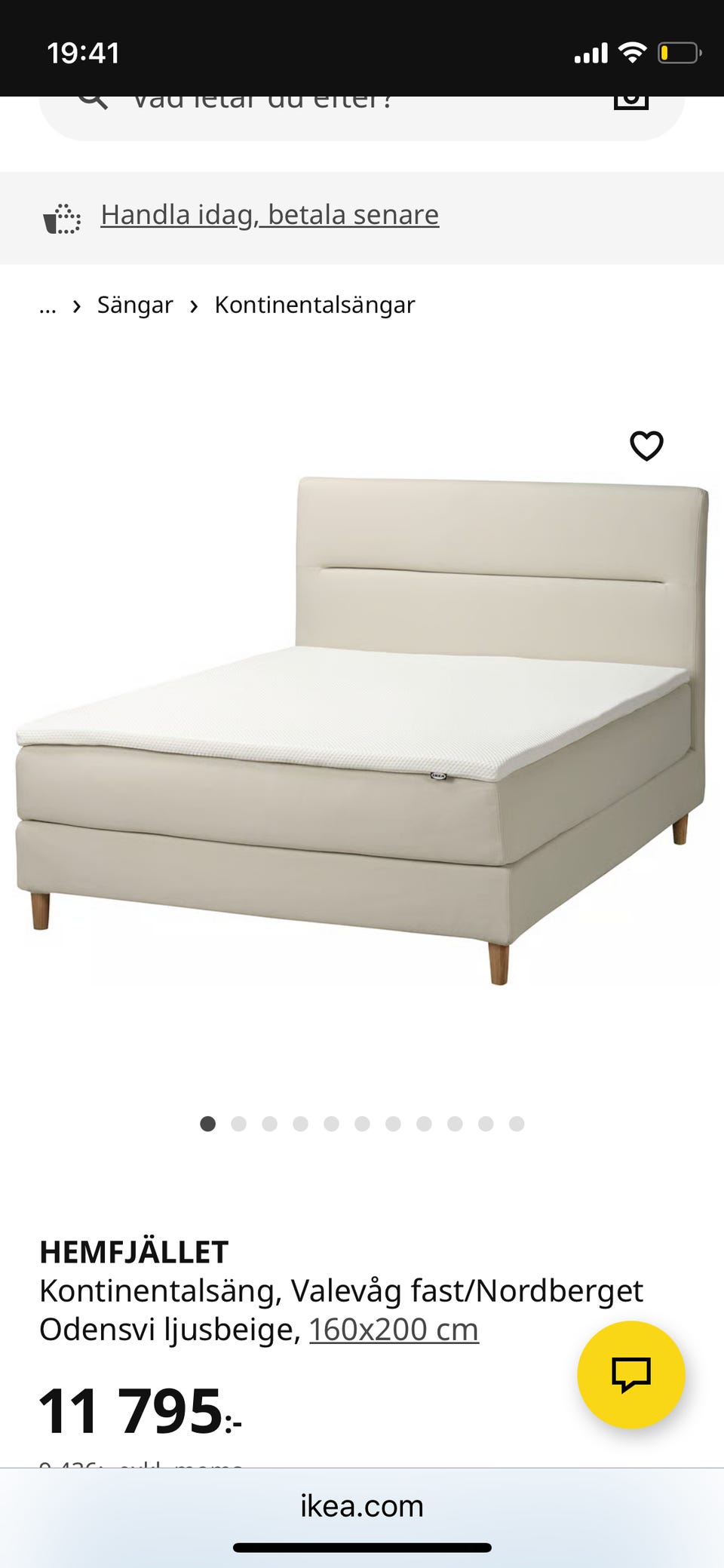Open the Kontinentalsängar breadcrumb
Image resolution: width=724 pixels, height=1568 pixels.
(314, 305)
